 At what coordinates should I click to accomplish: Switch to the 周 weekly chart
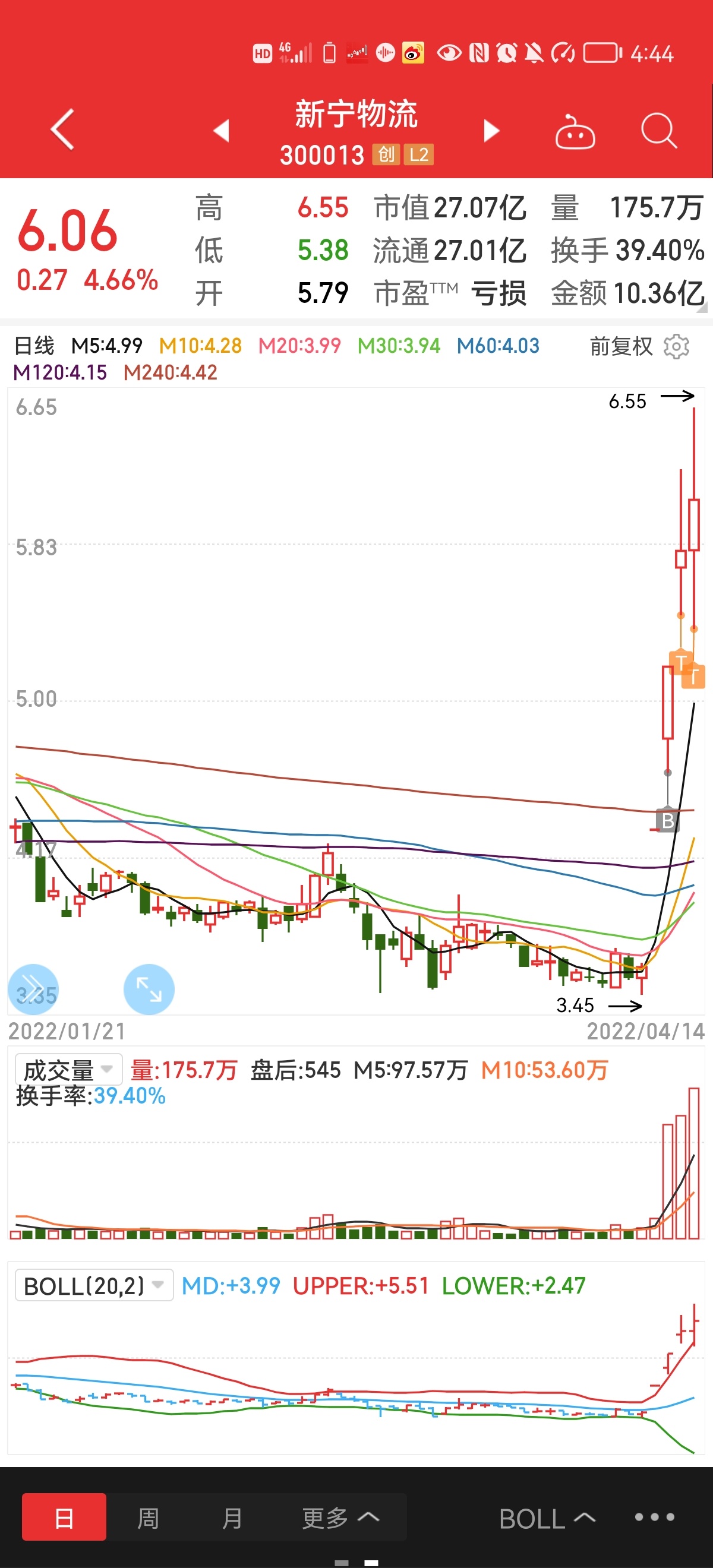coord(148,1517)
